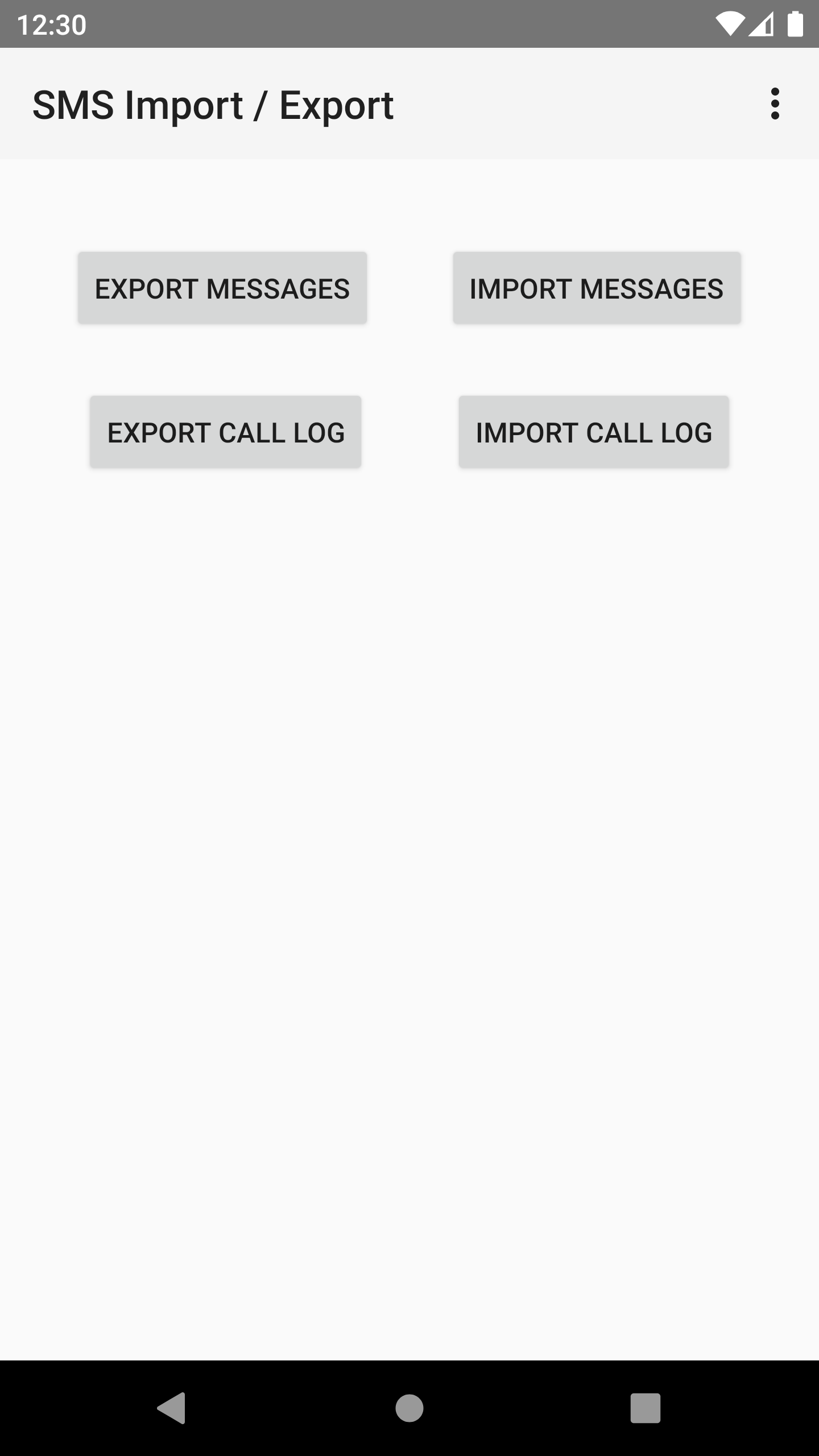The image size is (819, 1456).
Task: Return to the home screen
Action: (x=409, y=1408)
